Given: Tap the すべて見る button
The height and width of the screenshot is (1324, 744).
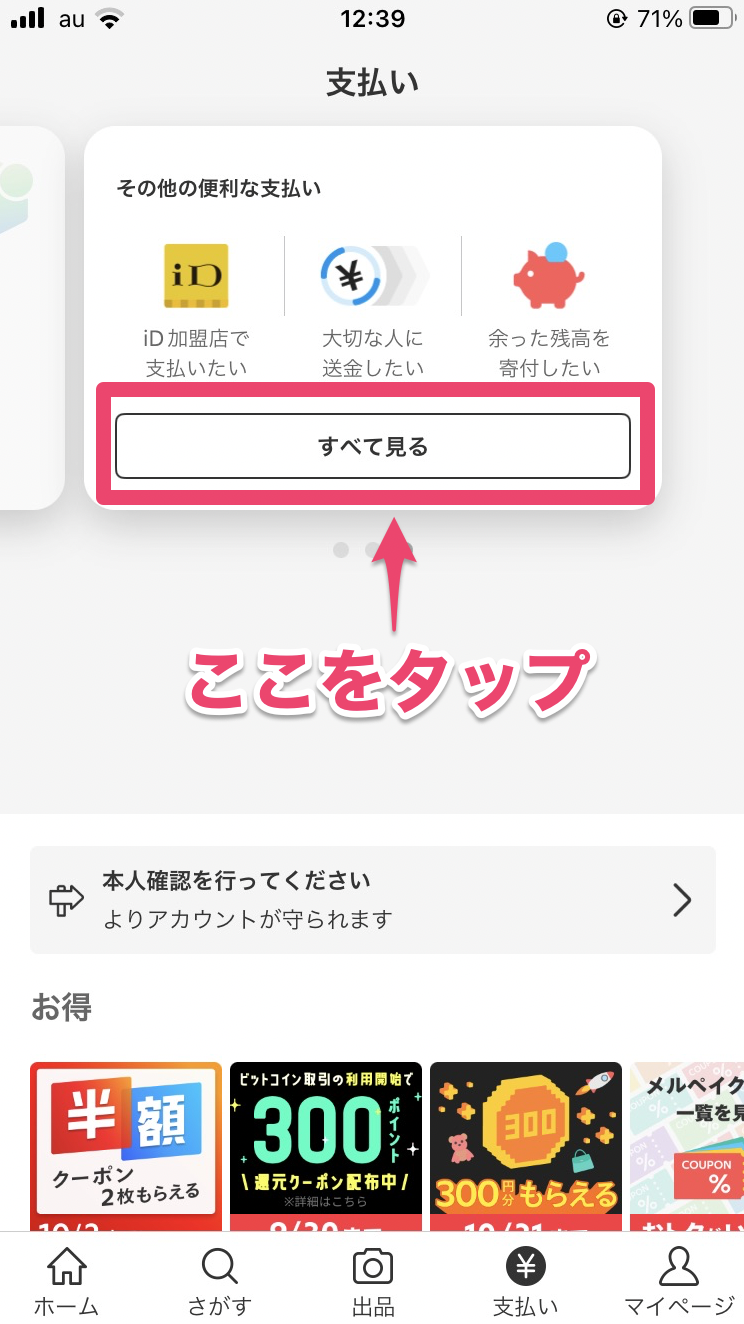Looking at the screenshot, I should [373, 446].
